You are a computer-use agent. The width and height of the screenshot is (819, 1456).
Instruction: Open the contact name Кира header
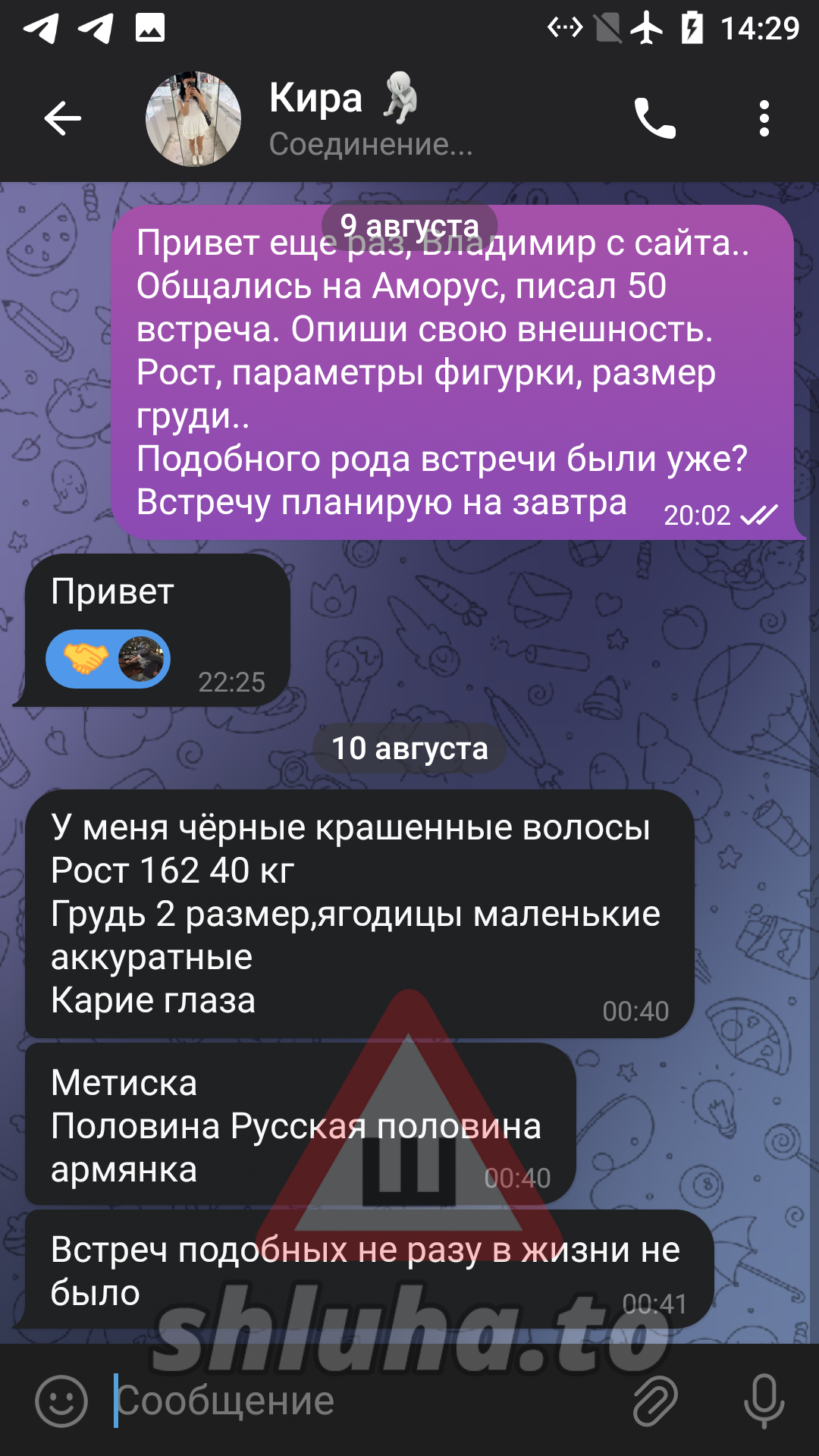(316, 99)
